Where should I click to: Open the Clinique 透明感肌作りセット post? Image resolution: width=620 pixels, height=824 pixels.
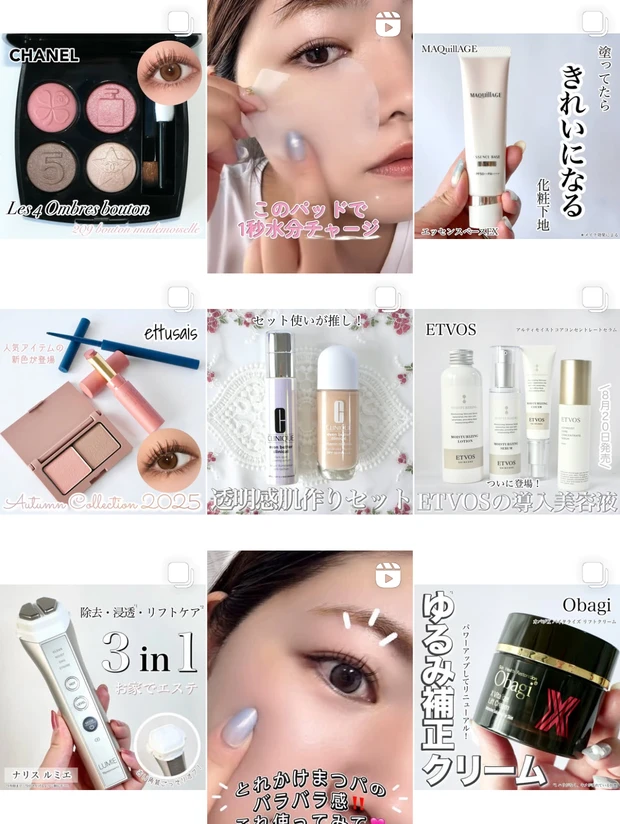pyautogui.click(x=310, y=412)
